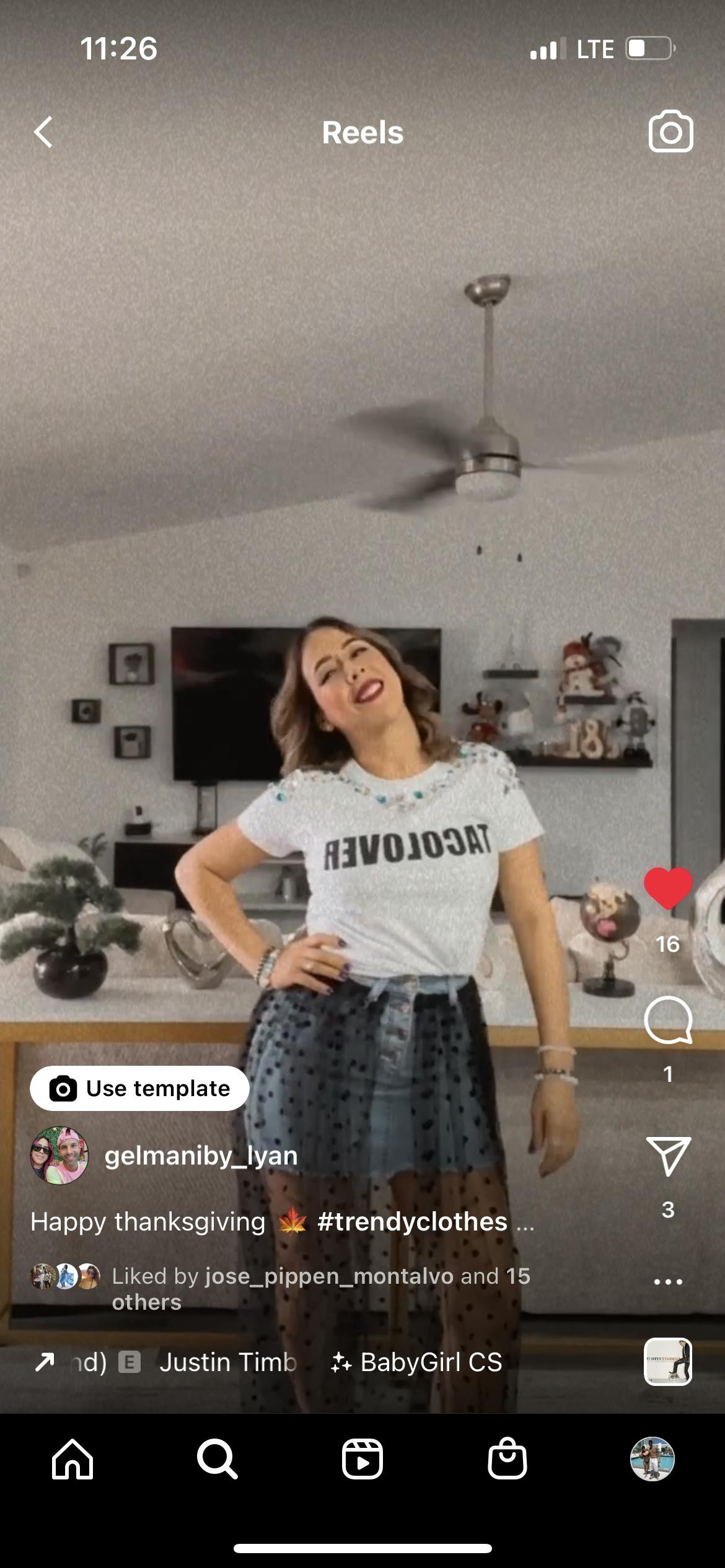
Task: Open the camera to create a reel
Action: (670, 131)
